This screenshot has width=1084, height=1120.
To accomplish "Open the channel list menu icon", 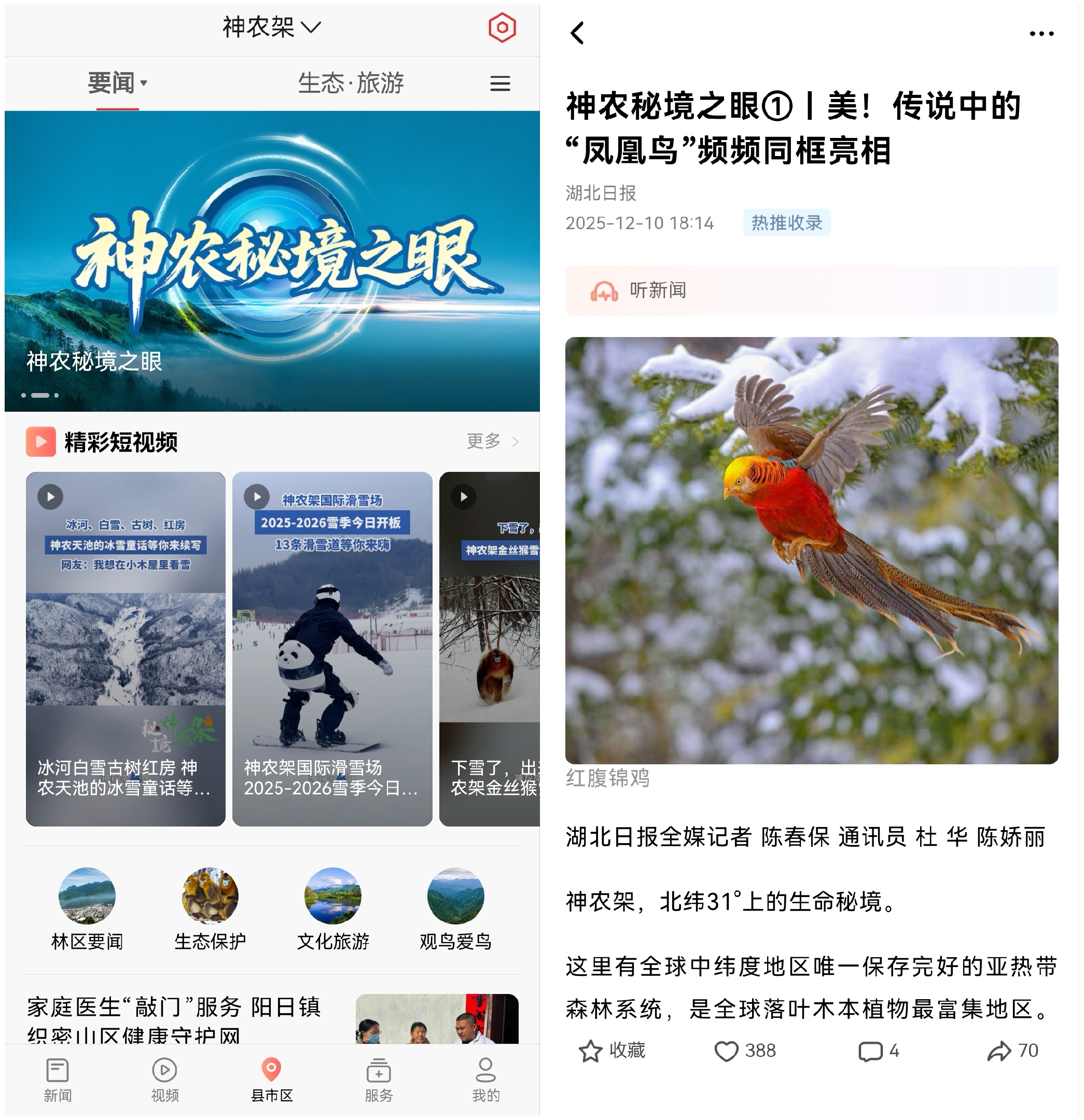I will pyautogui.click(x=499, y=84).
